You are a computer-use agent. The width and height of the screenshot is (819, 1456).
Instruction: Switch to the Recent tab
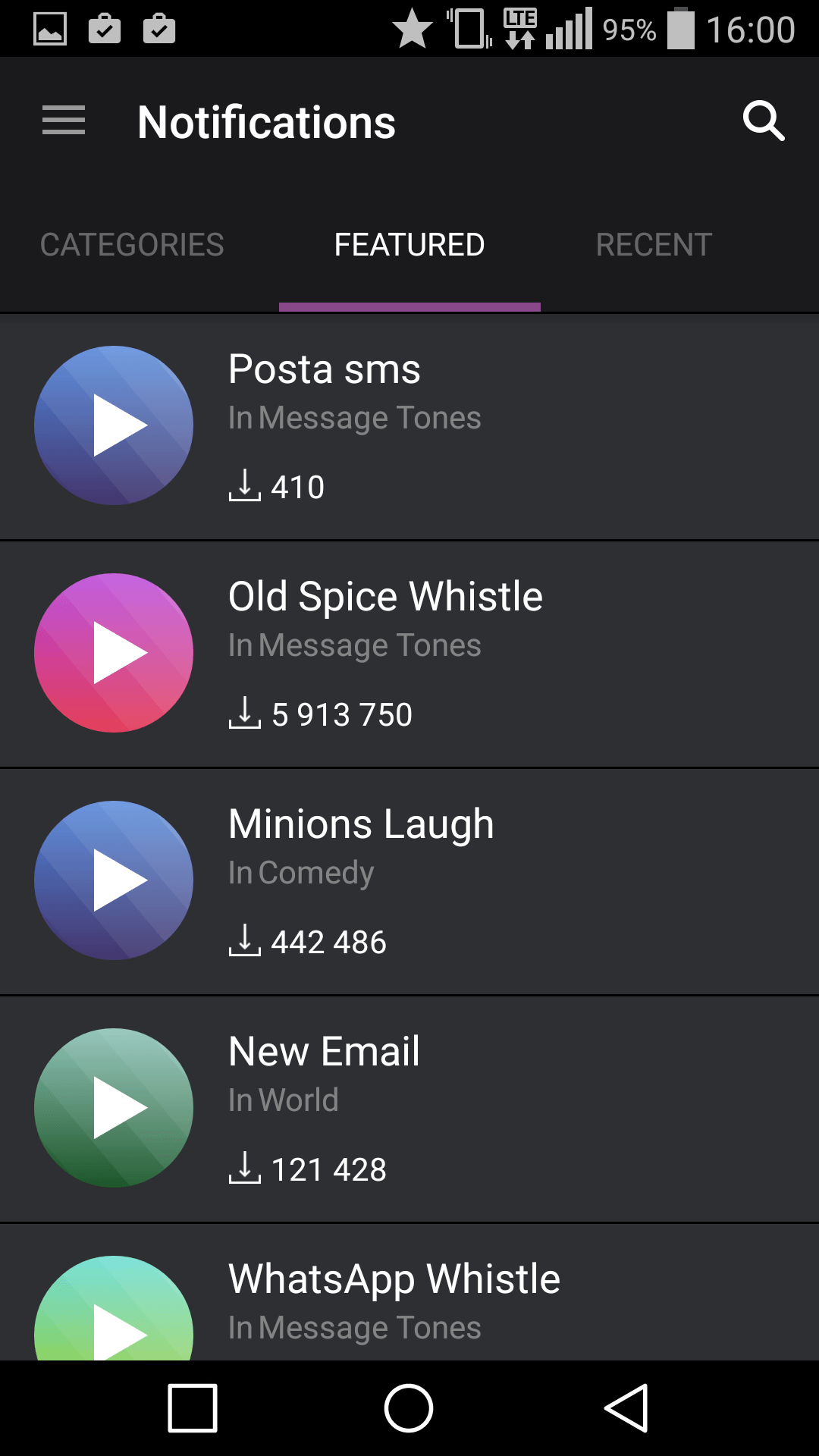coord(654,245)
